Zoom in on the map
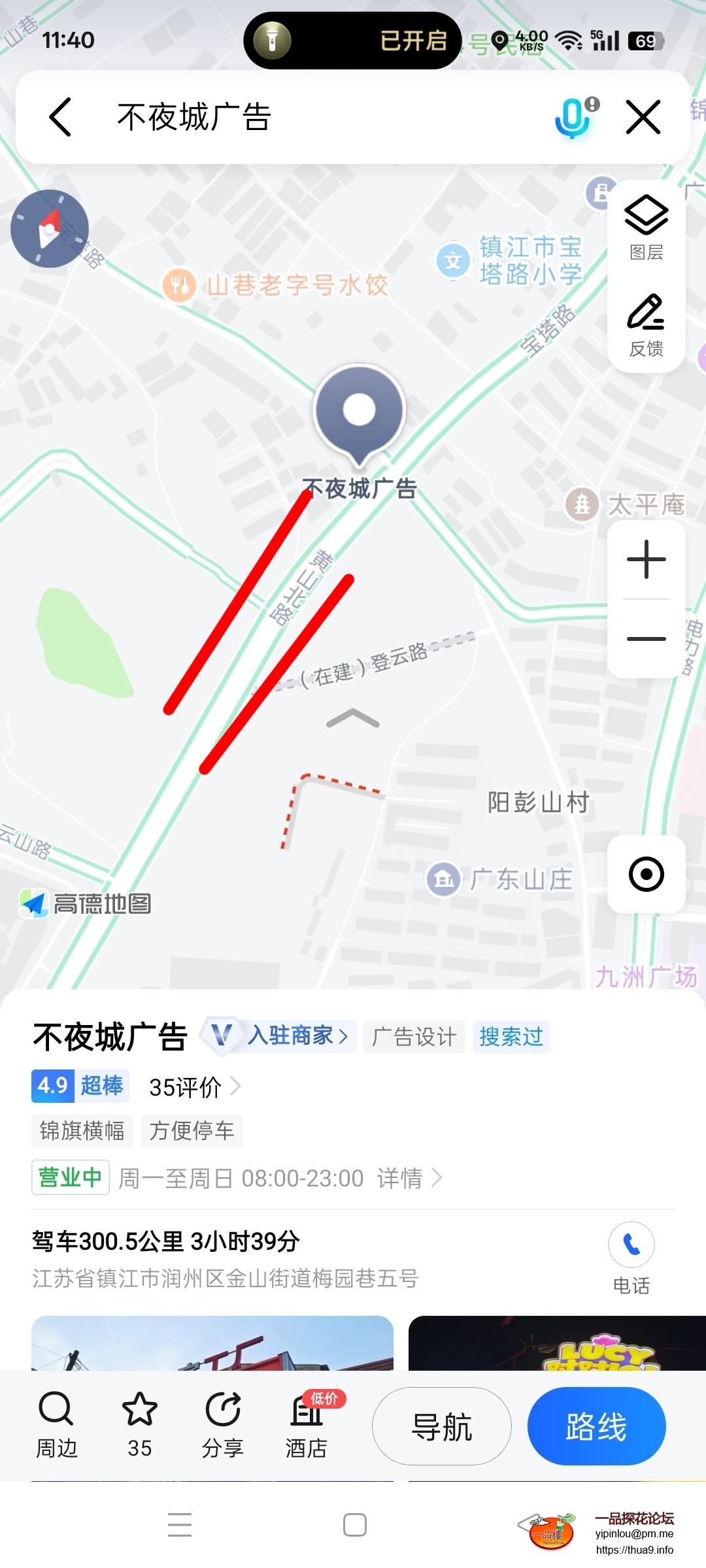The width and height of the screenshot is (706, 1568). point(647,559)
